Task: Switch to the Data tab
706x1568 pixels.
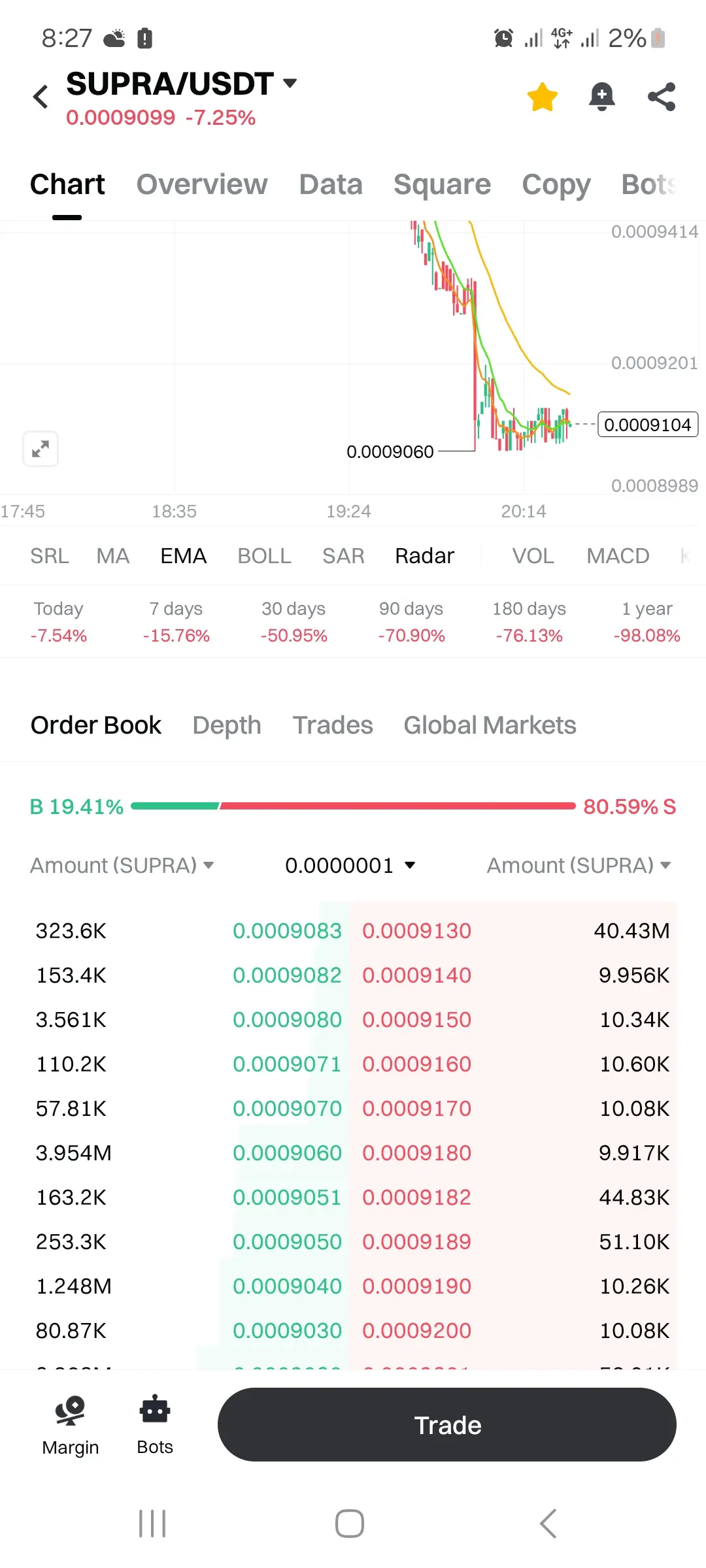Action: pyautogui.click(x=331, y=184)
